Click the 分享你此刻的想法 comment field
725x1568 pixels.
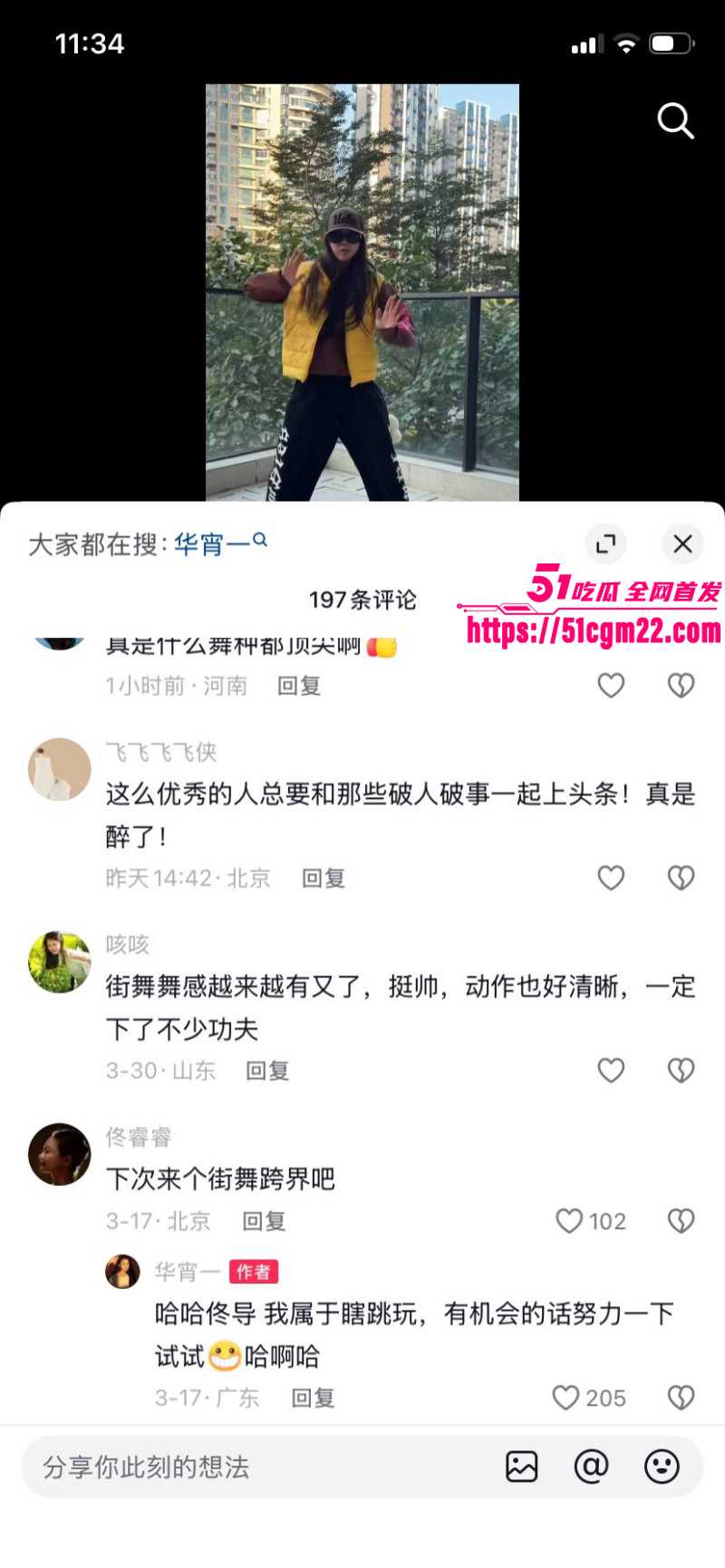(x=181, y=1466)
